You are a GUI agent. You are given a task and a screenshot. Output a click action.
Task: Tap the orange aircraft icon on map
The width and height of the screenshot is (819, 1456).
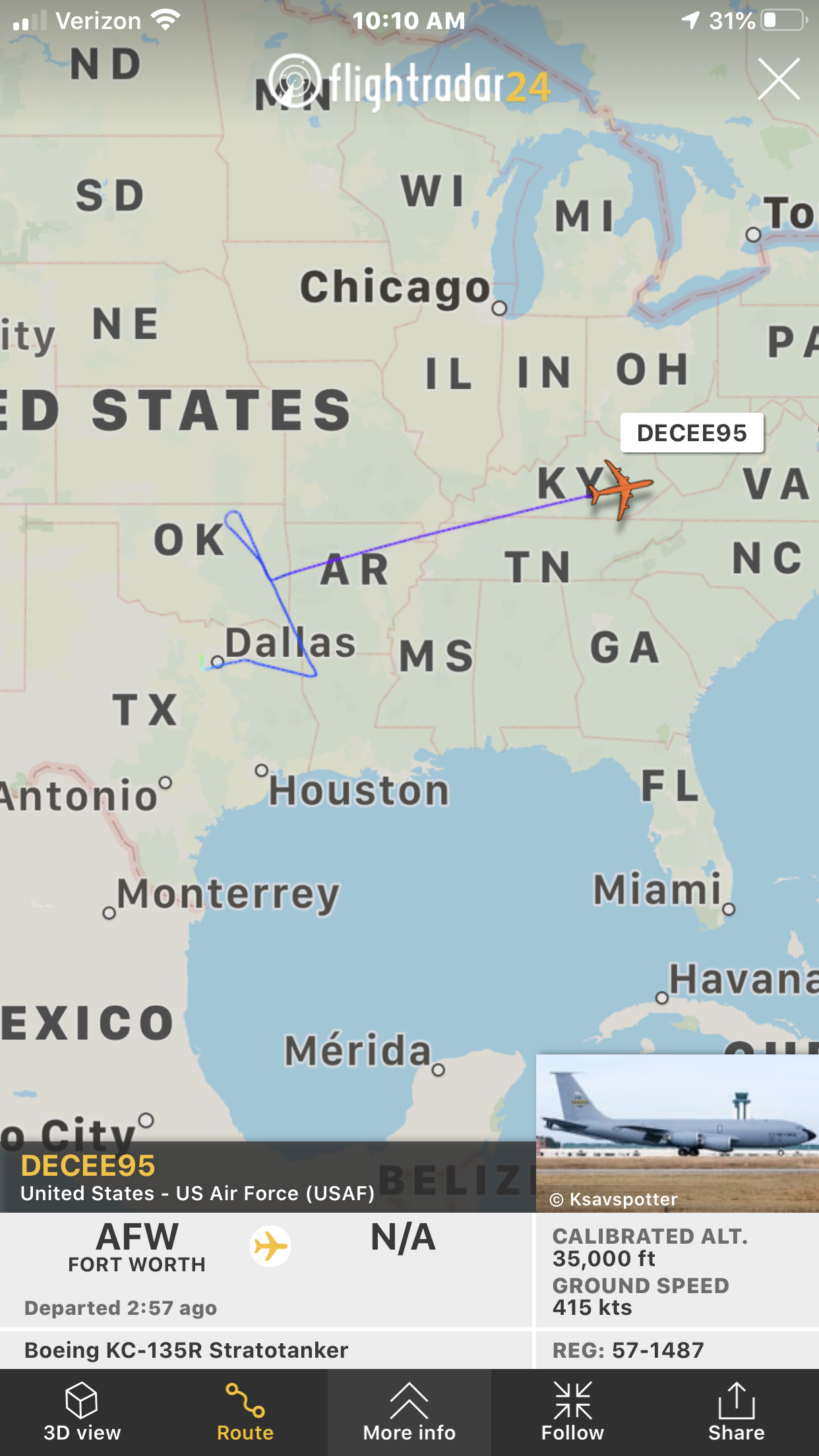click(619, 489)
